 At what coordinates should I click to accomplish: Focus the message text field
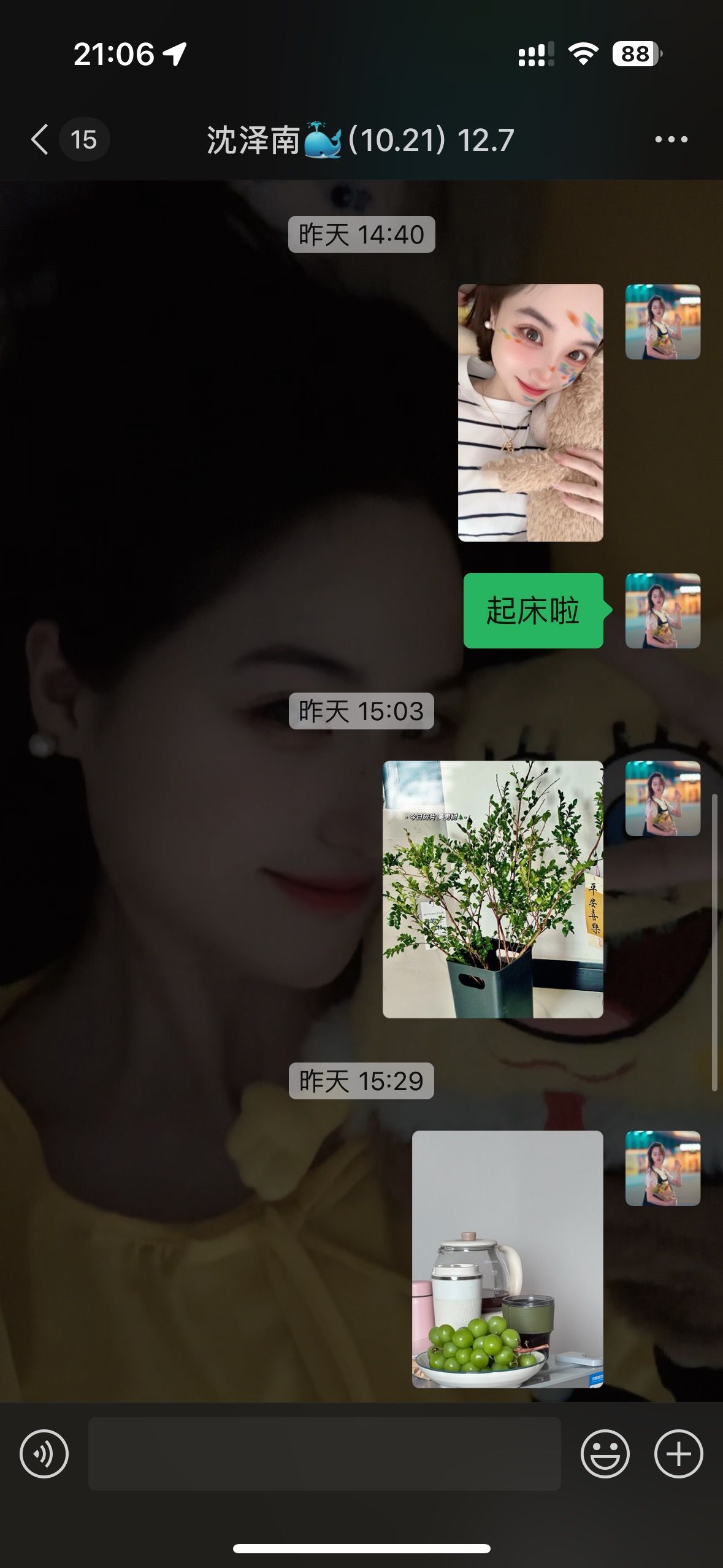324,1453
